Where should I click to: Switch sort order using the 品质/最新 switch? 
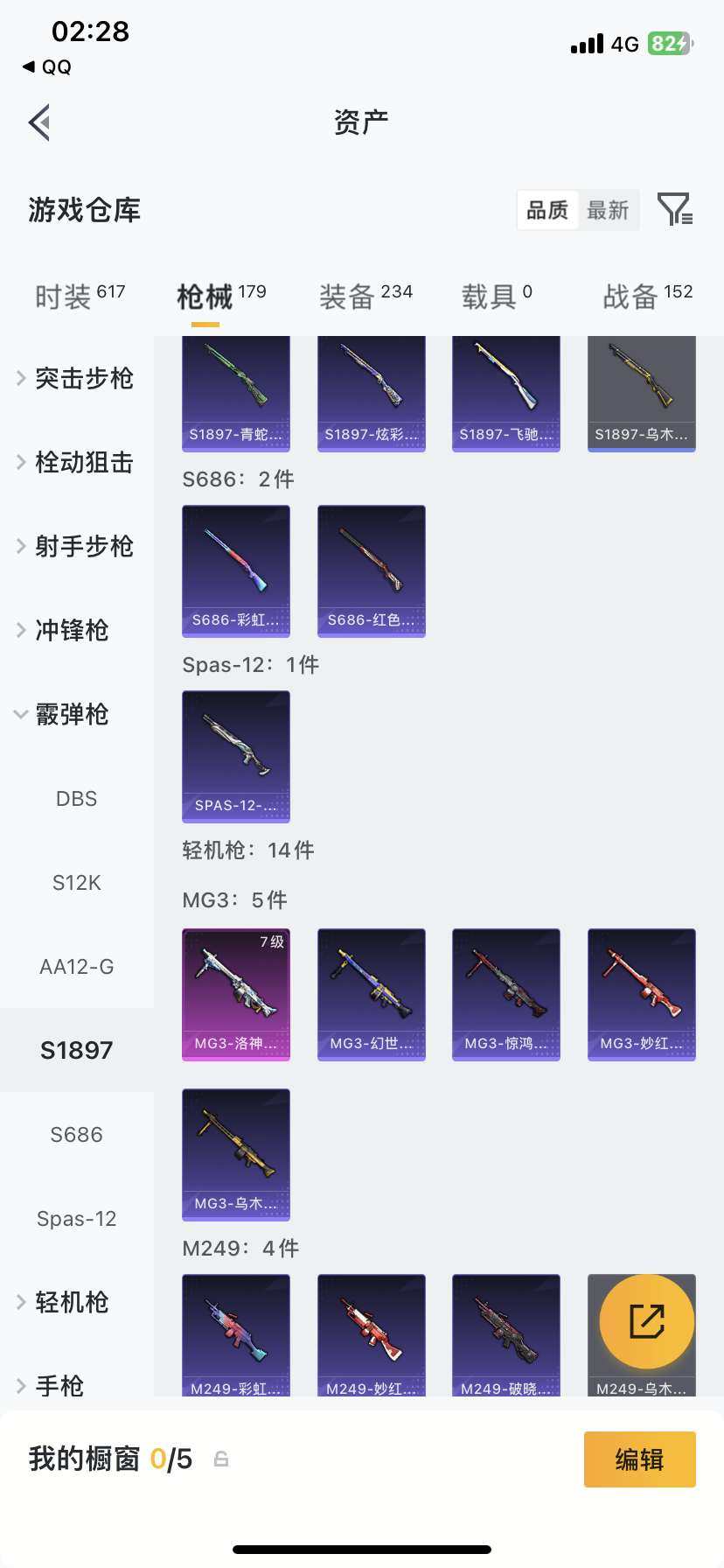click(577, 210)
